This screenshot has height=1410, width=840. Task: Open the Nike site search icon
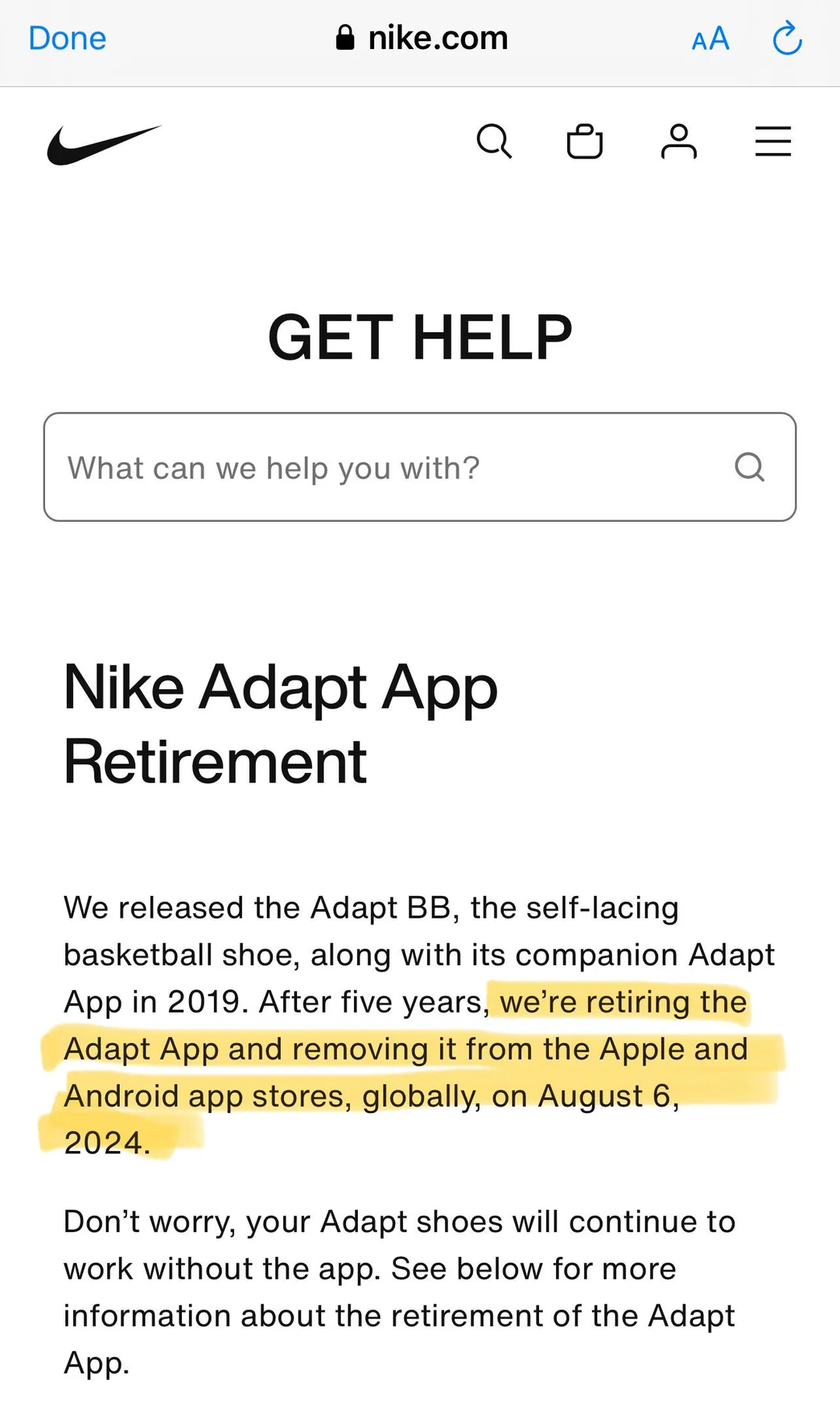point(494,142)
